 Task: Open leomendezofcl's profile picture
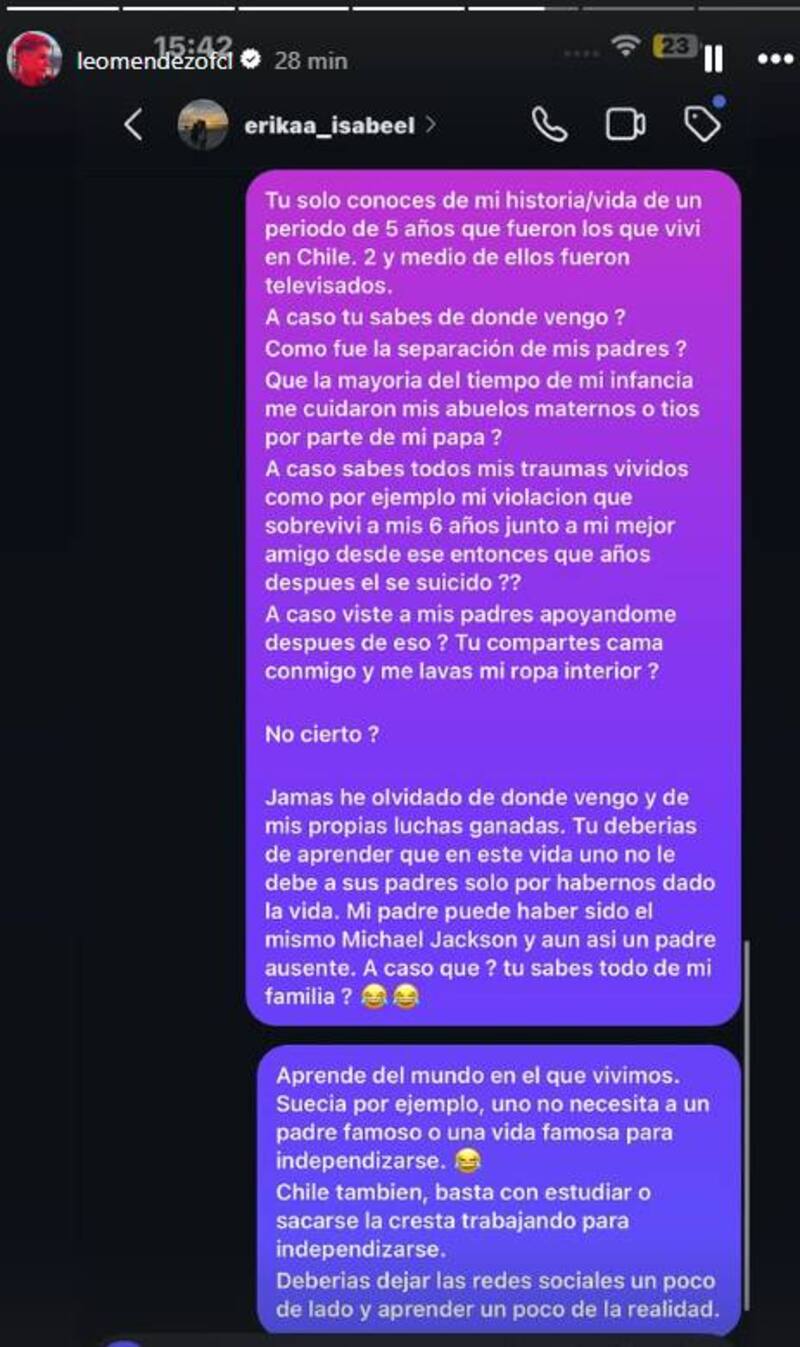click(x=34, y=59)
